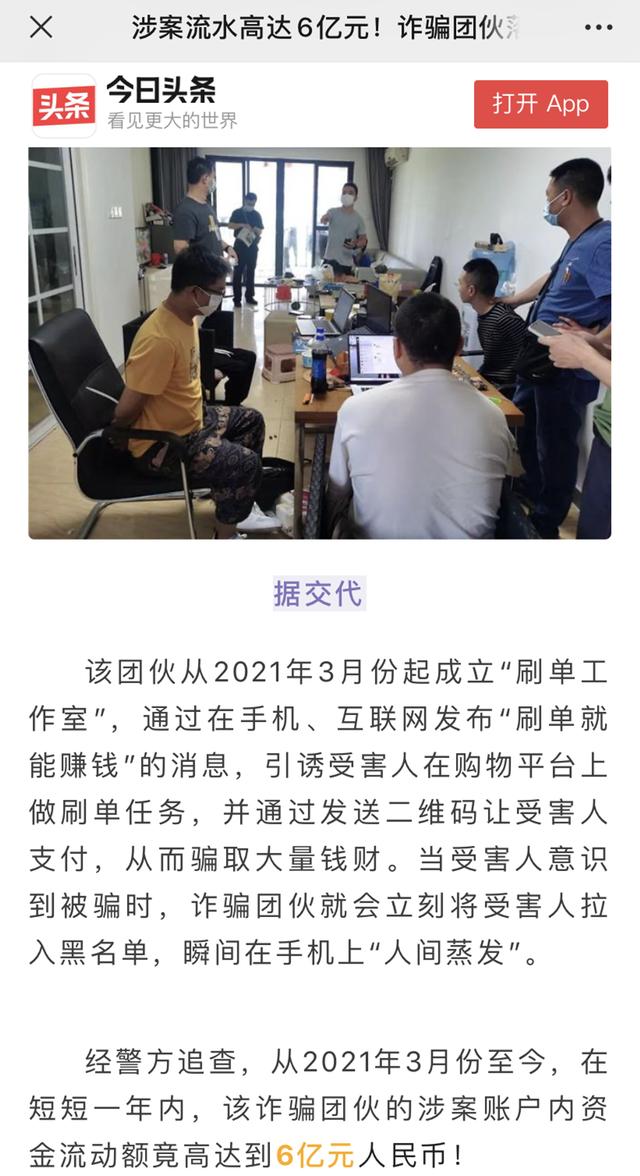The image size is (640, 1176).
Task: Open the three-dot more options menu
Action: coord(597,28)
